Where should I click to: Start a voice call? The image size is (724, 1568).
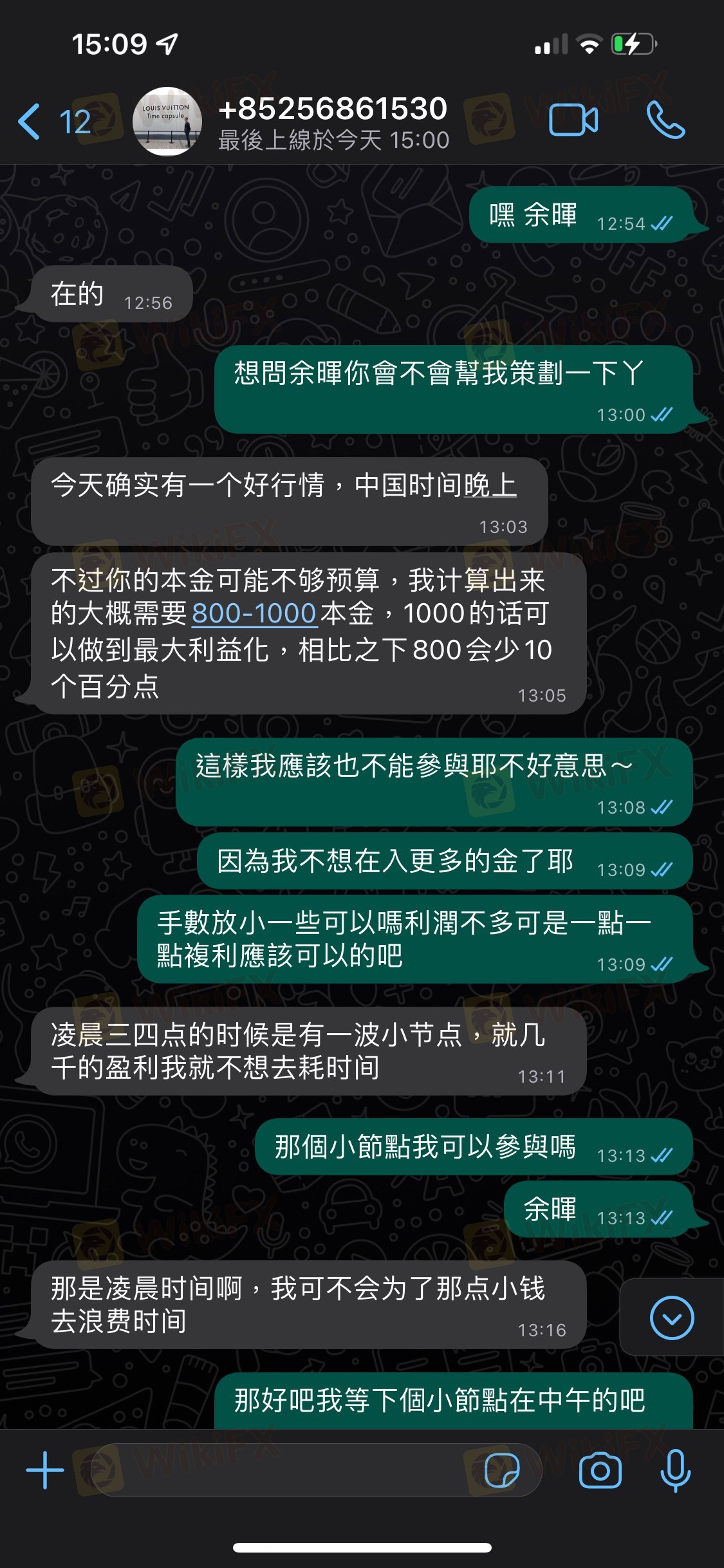665,120
